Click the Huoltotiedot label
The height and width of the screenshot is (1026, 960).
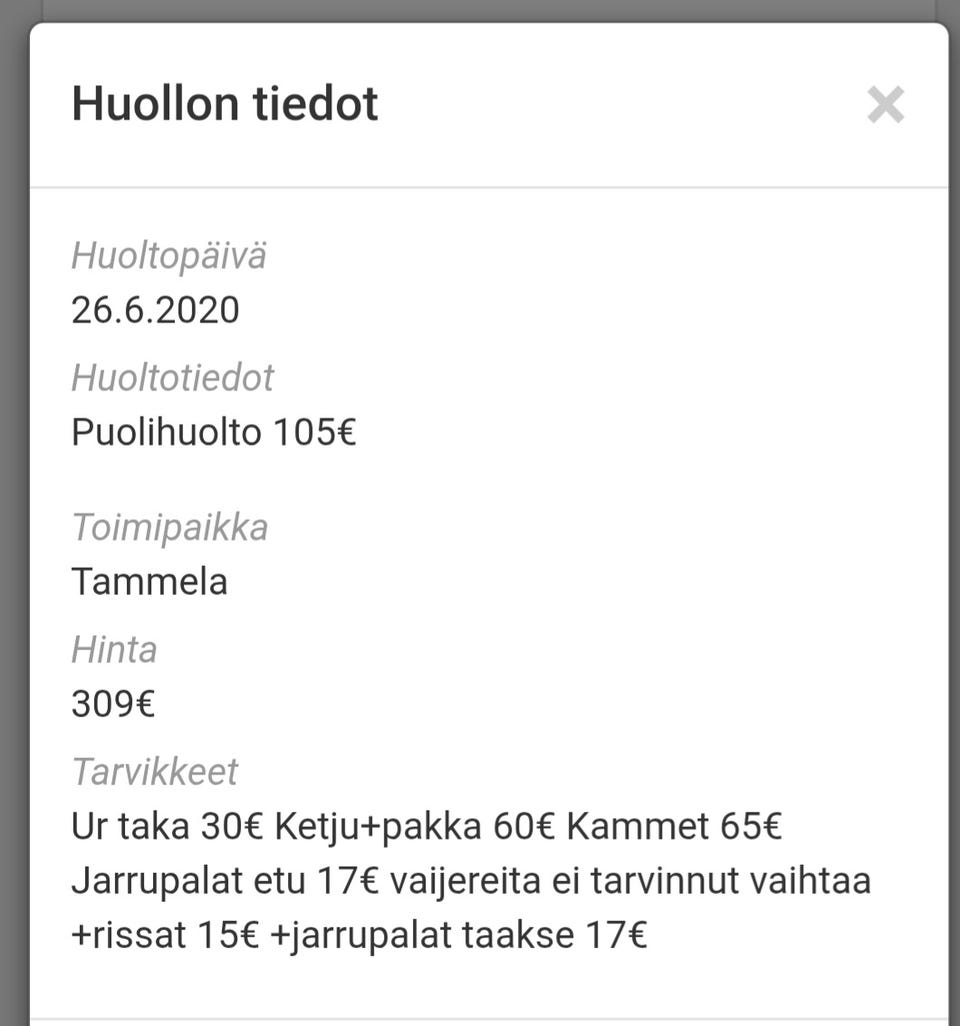(172, 377)
